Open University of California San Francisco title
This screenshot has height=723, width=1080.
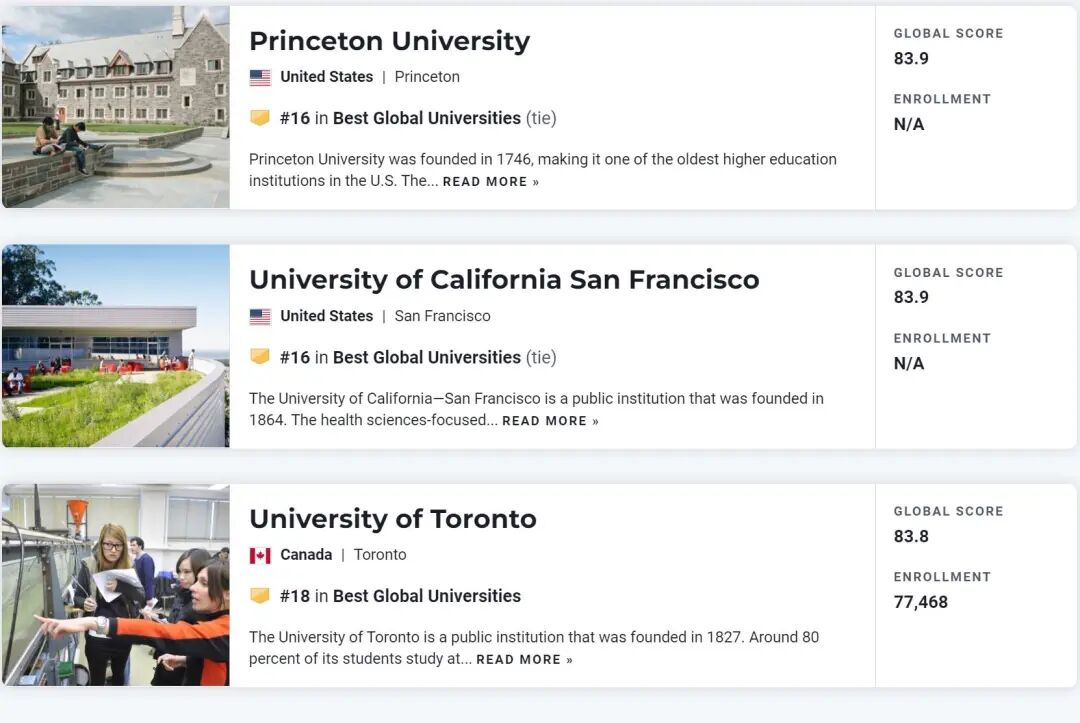[504, 280]
